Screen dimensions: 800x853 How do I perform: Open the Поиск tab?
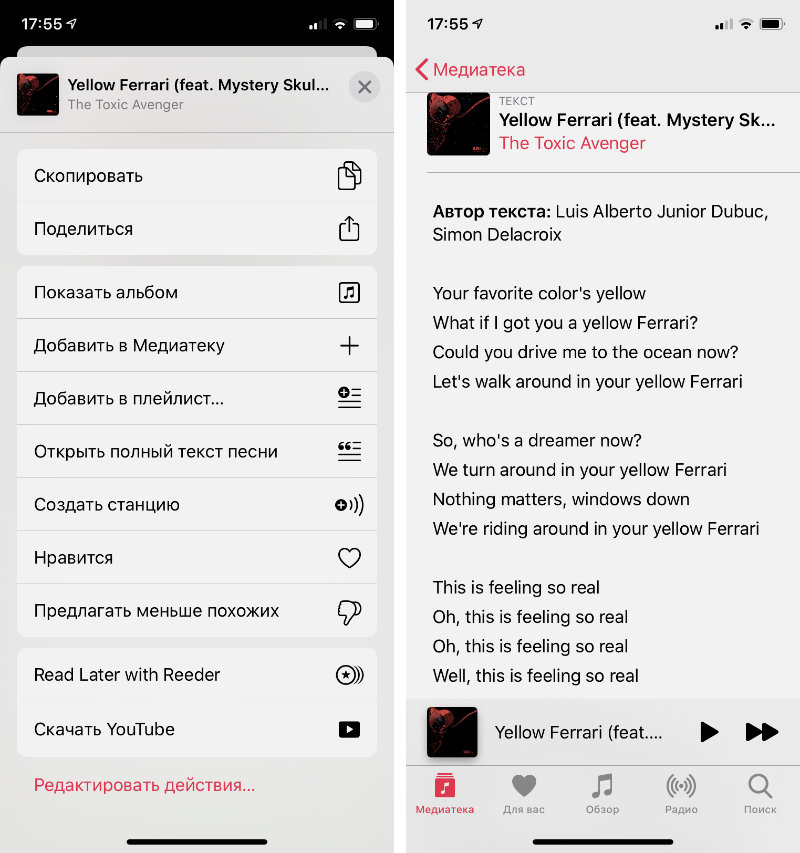[760, 794]
